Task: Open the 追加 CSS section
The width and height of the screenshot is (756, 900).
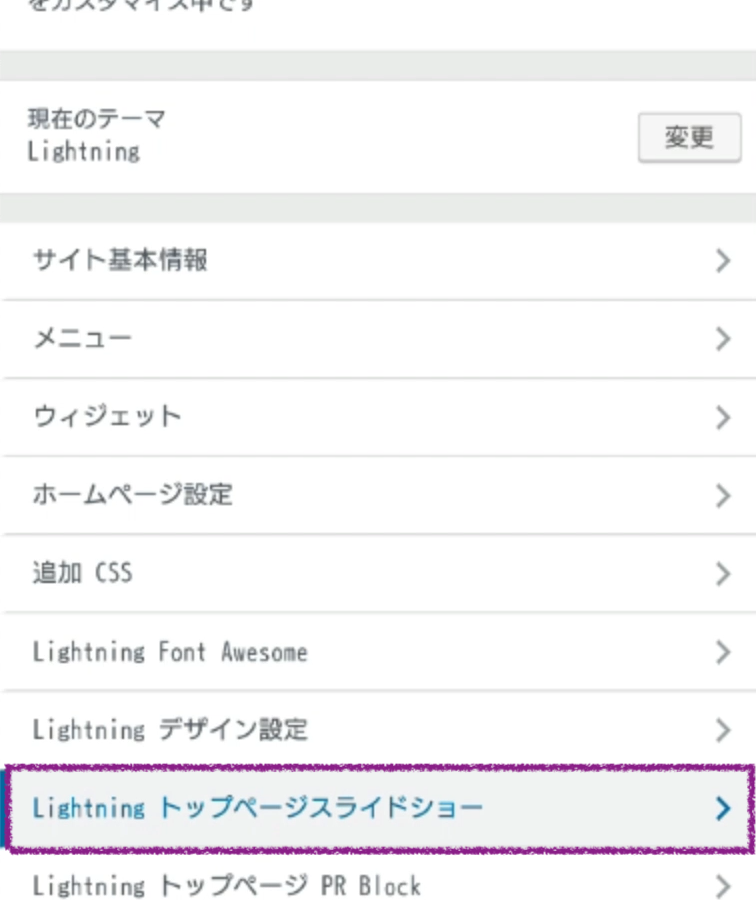Action: [x=378, y=573]
